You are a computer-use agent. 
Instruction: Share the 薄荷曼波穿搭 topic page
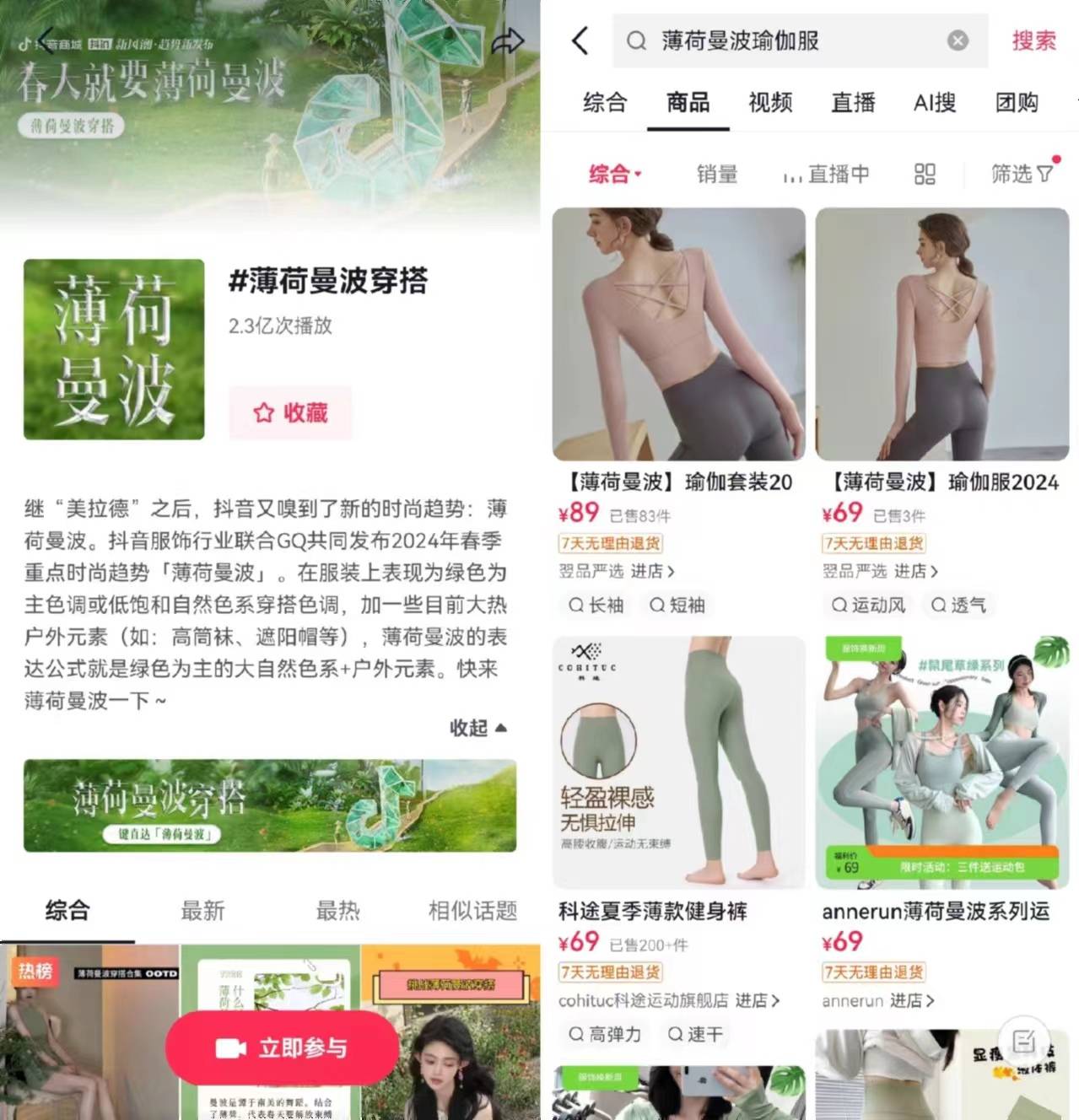click(507, 40)
